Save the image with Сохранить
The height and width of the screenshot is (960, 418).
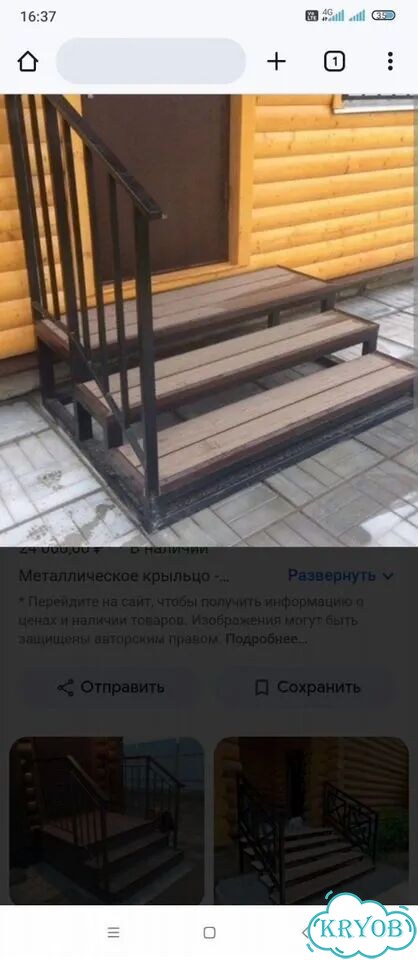(x=307, y=687)
